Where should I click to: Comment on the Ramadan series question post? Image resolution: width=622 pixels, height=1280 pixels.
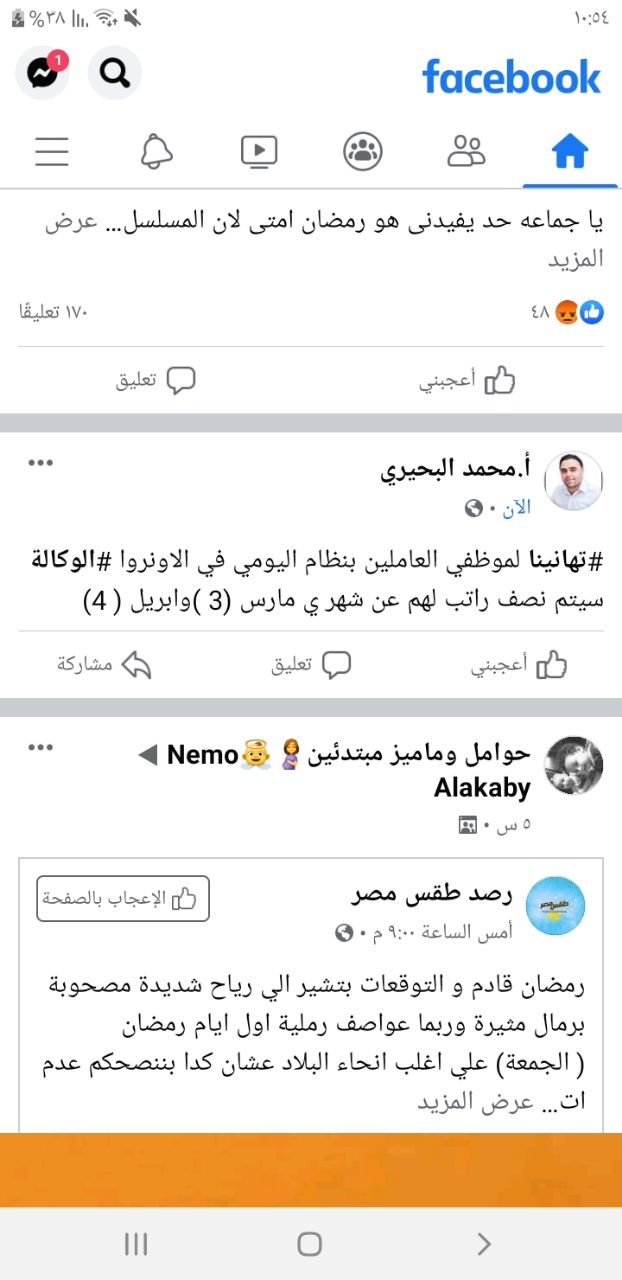[155, 381]
